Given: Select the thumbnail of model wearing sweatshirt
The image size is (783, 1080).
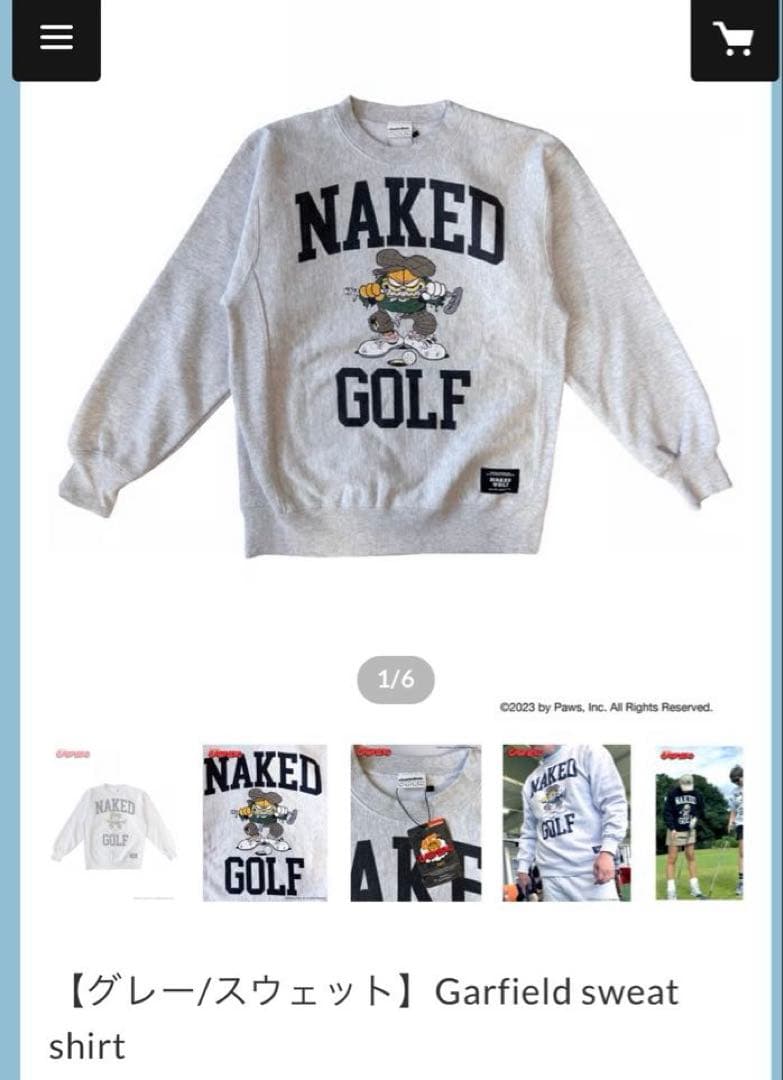Looking at the screenshot, I should tap(566, 822).
